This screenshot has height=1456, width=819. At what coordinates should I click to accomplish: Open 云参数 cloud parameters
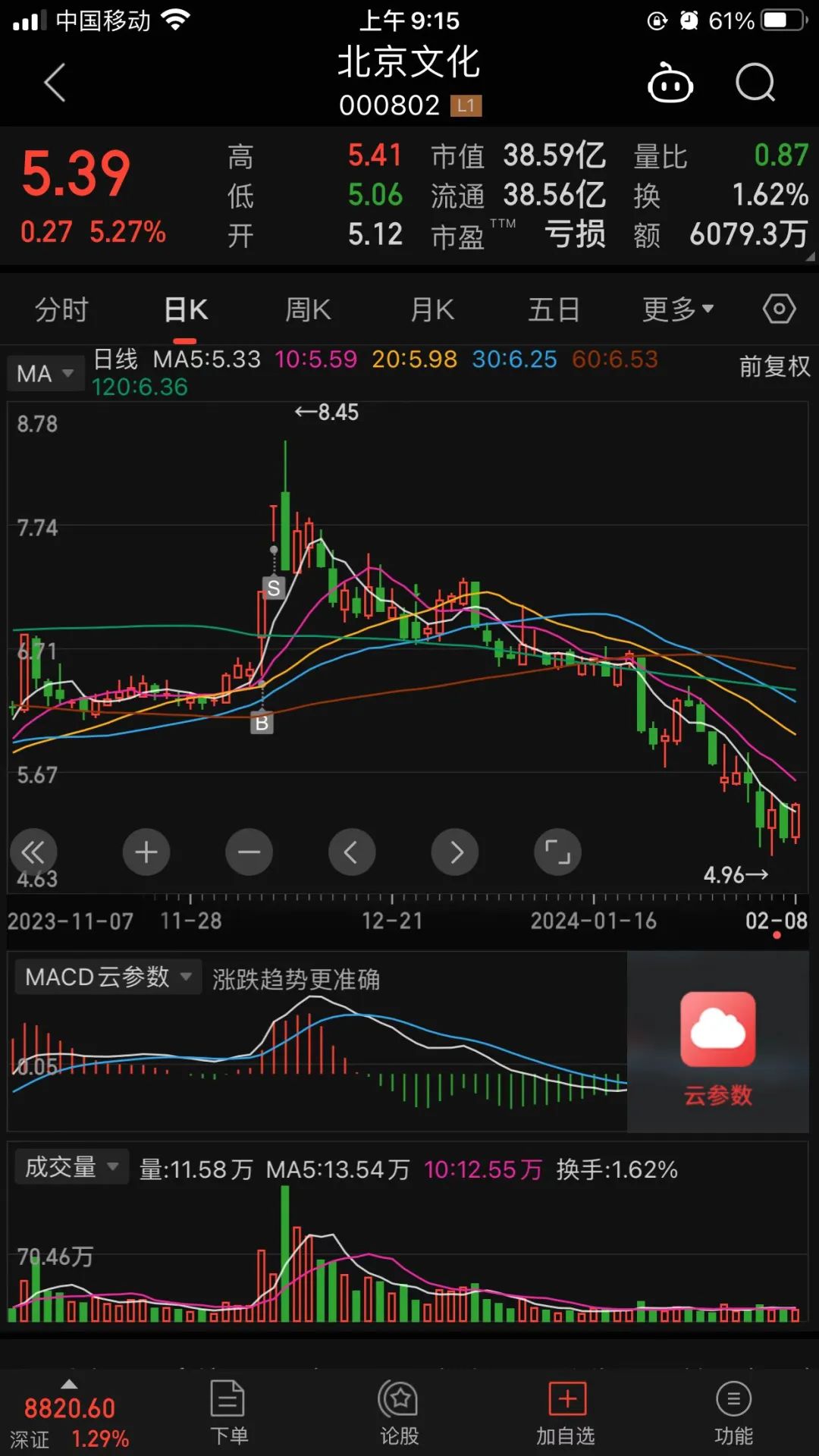pos(717,1048)
